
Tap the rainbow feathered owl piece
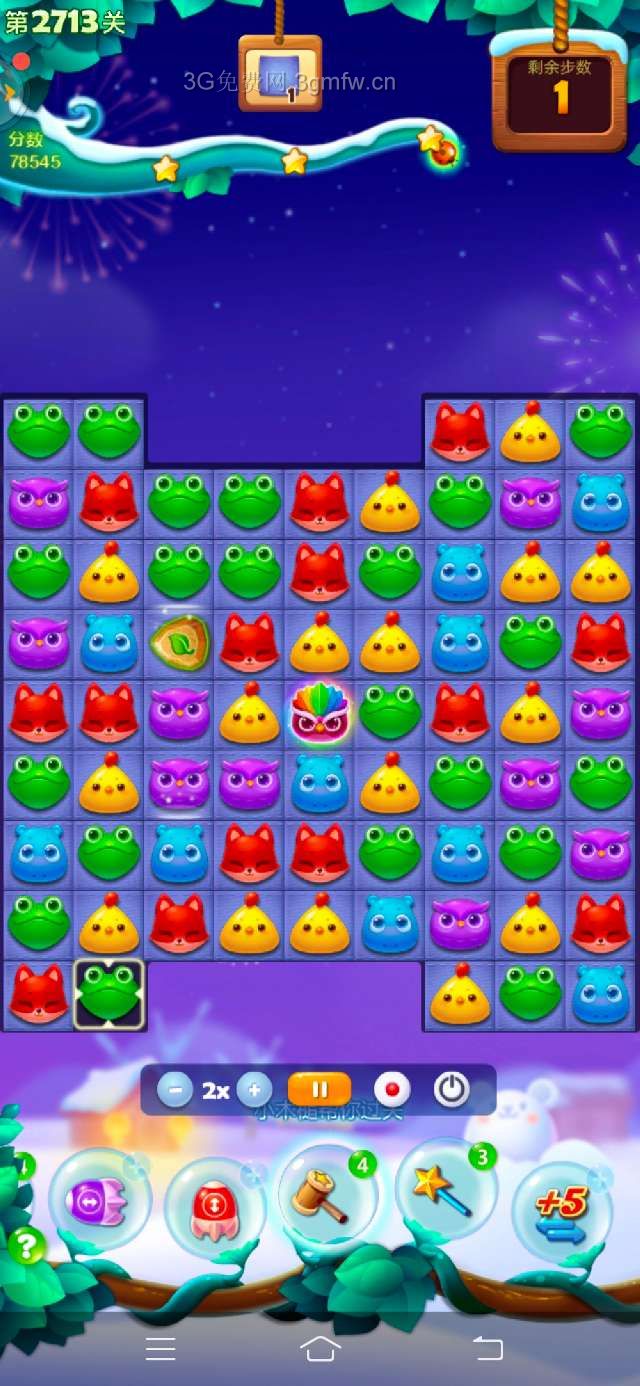pos(318,713)
